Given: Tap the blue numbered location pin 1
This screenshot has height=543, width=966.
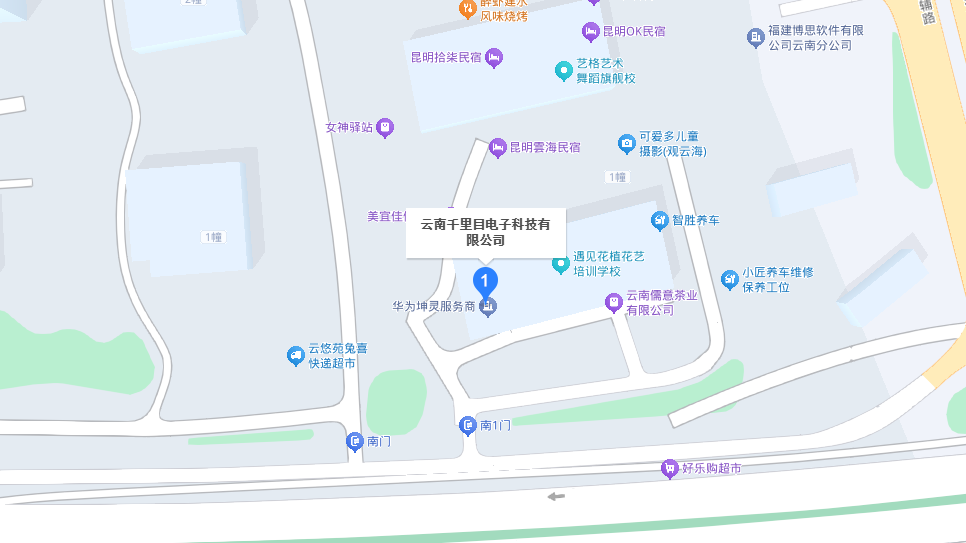Looking at the screenshot, I should click(x=485, y=281).
